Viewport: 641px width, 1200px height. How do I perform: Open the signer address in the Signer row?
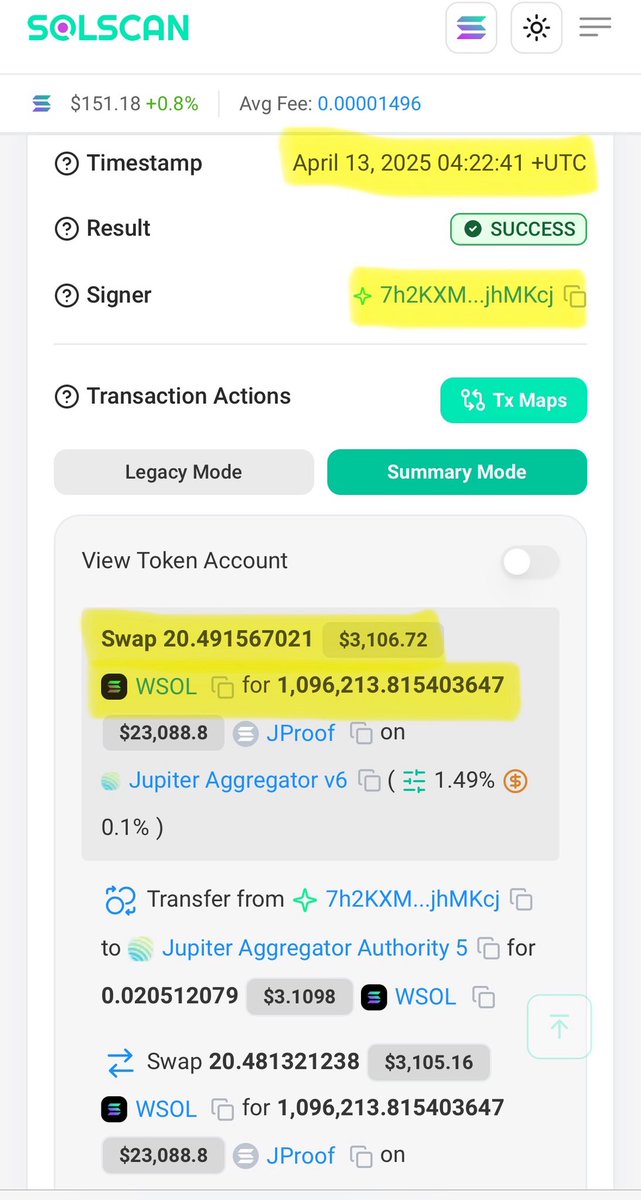click(x=466, y=295)
